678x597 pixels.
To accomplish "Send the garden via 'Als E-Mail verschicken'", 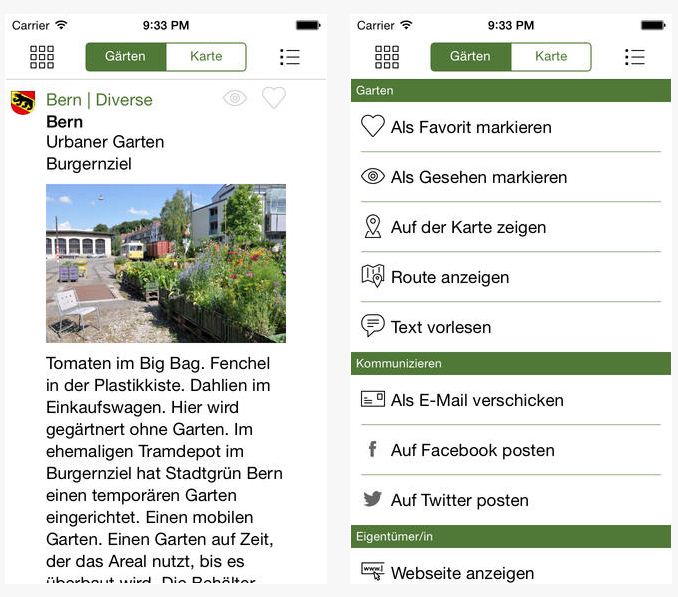I will click(477, 400).
